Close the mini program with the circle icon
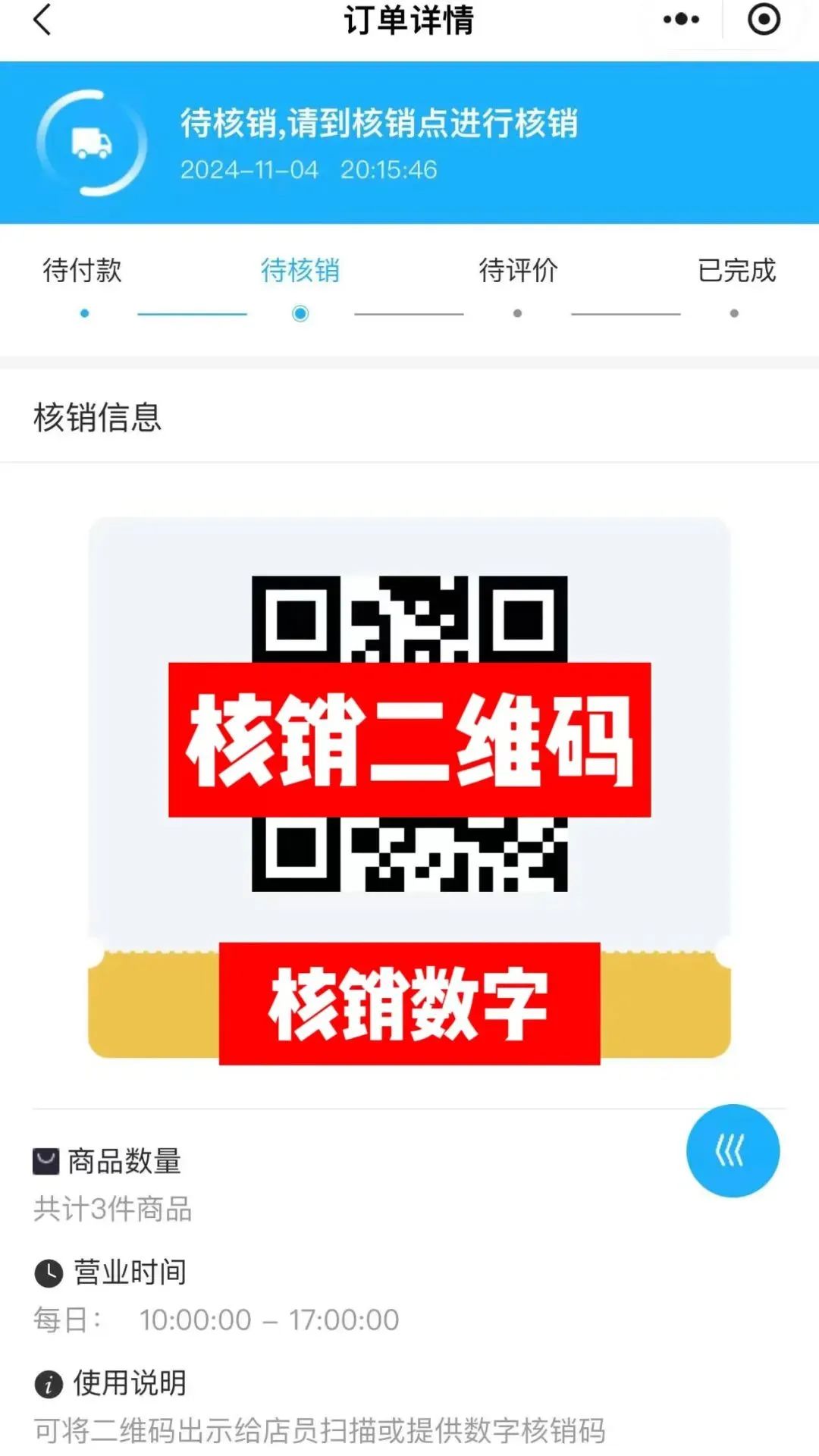Image resolution: width=819 pixels, height=1456 pixels. [764, 20]
